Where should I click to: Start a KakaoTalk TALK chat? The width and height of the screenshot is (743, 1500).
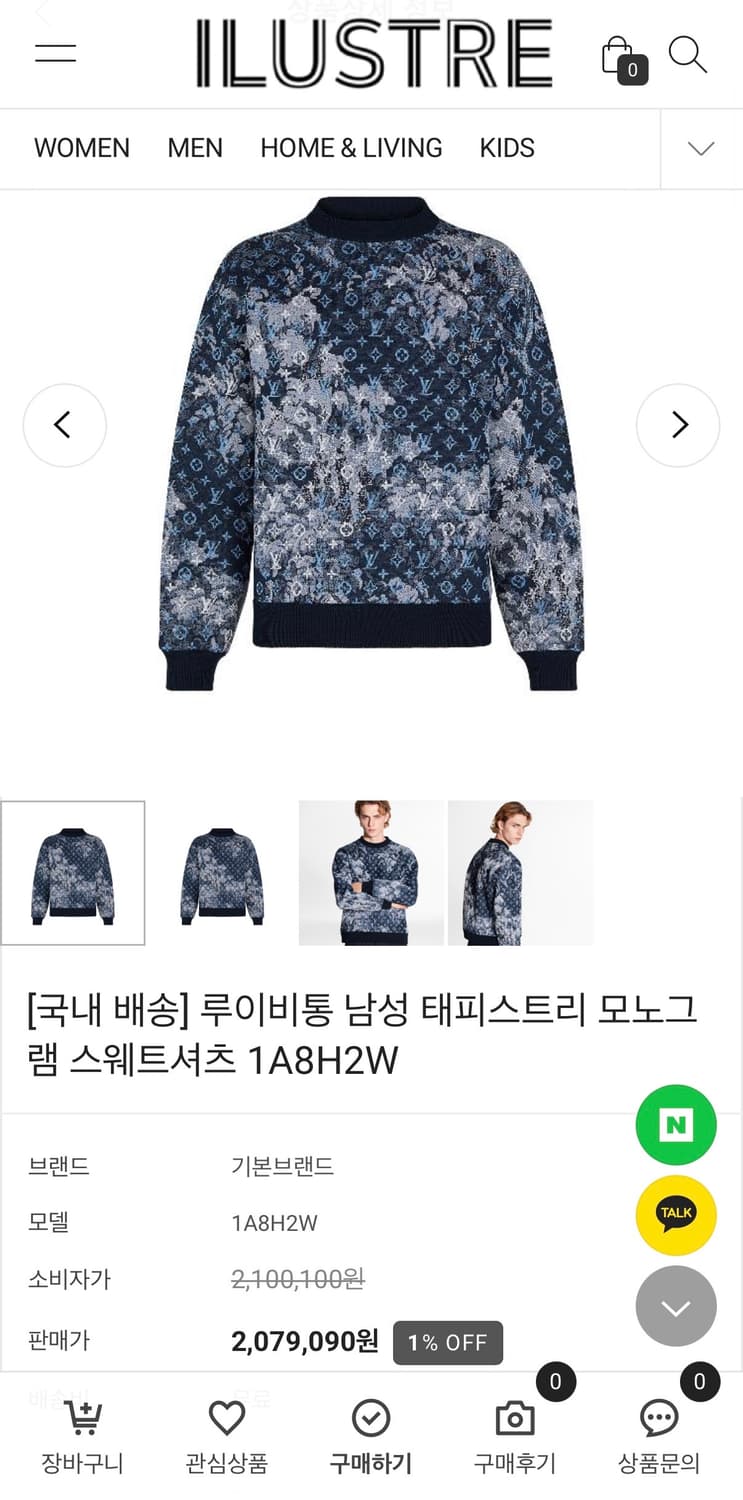click(x=676, y=1215)
